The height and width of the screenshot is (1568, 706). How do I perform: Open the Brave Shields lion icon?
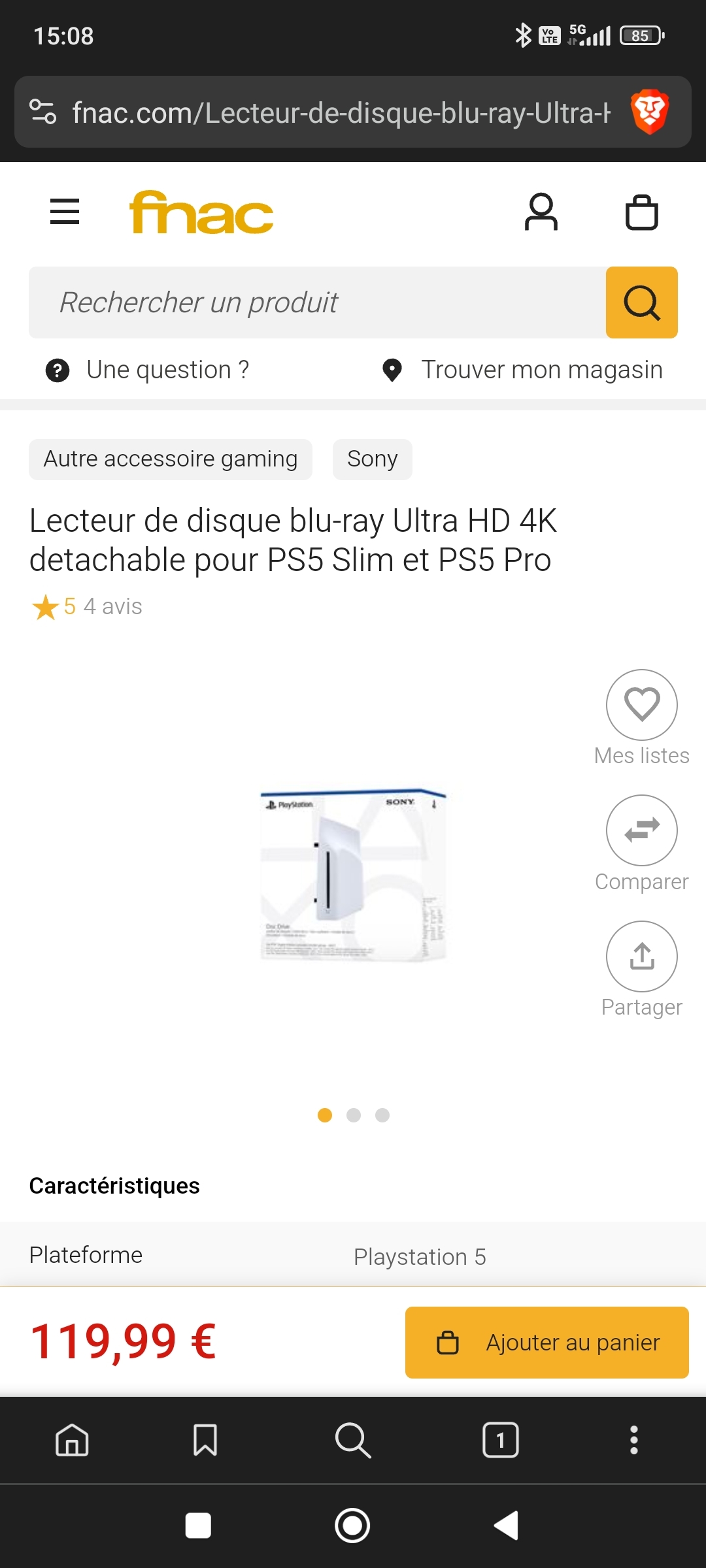coord(650,112)
